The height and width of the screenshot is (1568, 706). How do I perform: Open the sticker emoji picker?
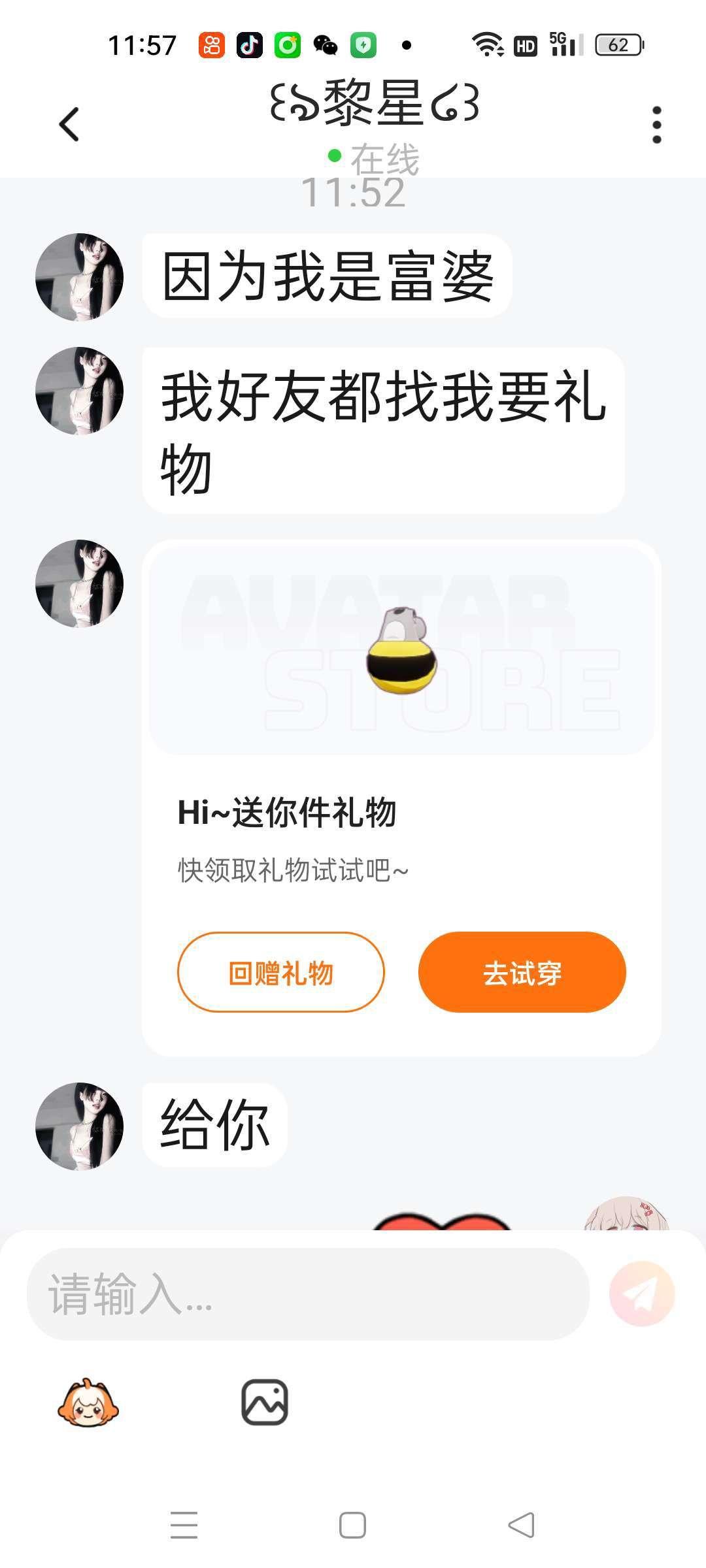coord(88,1403)
